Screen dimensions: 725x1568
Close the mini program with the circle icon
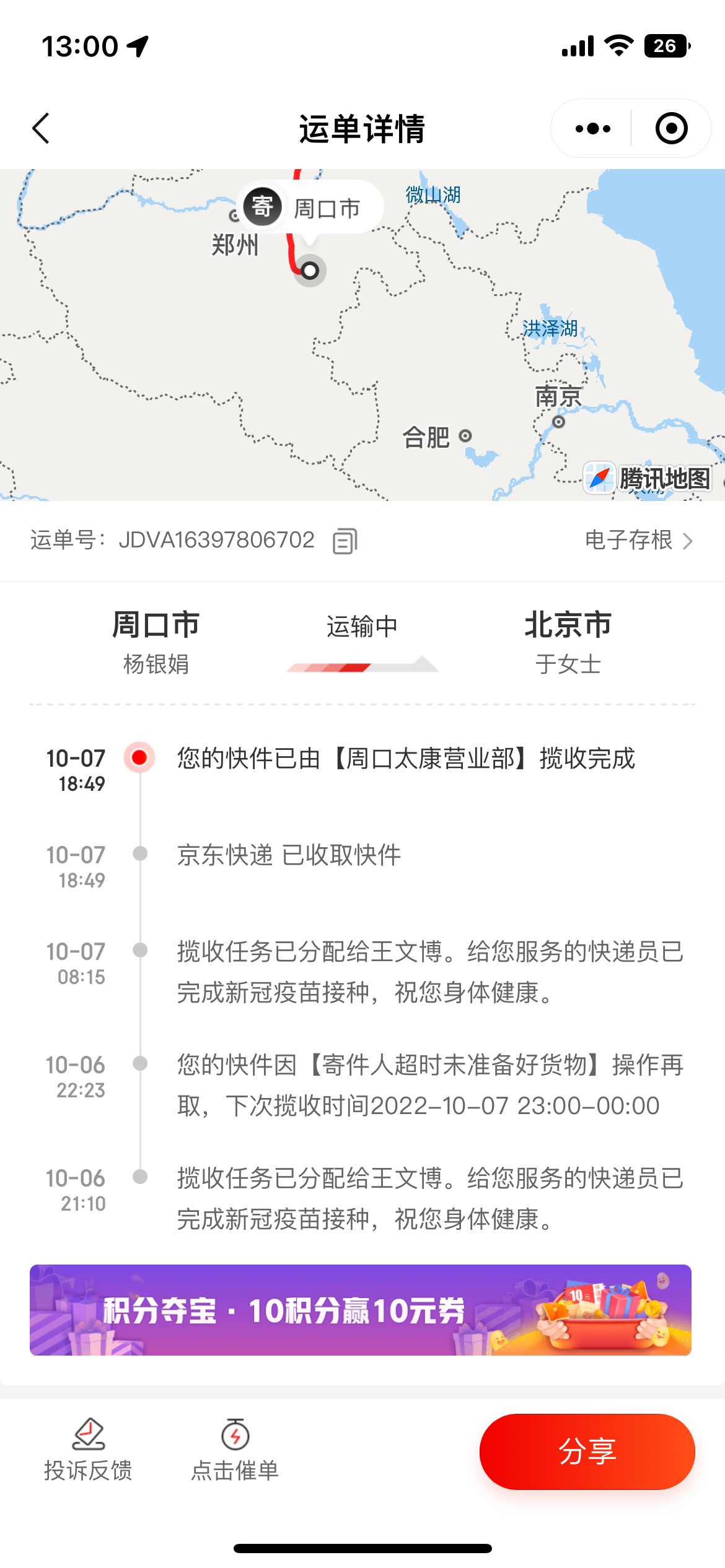(x=671, y=129)
